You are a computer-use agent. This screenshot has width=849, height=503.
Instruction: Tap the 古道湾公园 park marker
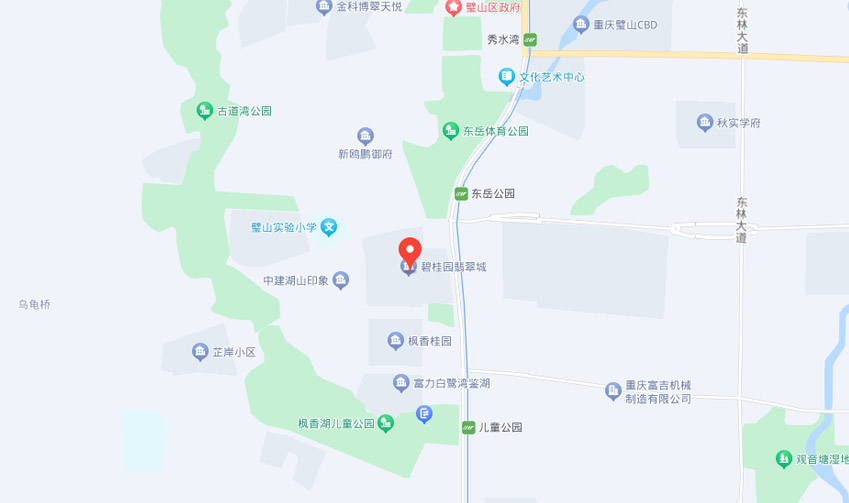click(204, 111)
